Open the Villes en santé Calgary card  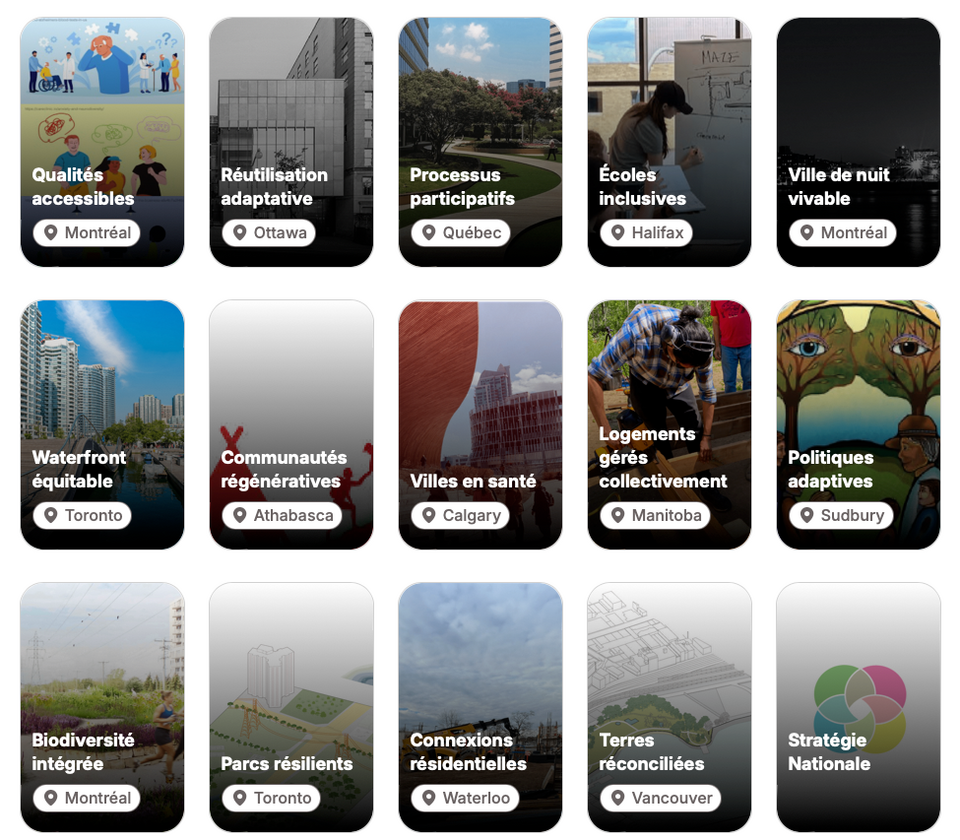coord(480,424)
